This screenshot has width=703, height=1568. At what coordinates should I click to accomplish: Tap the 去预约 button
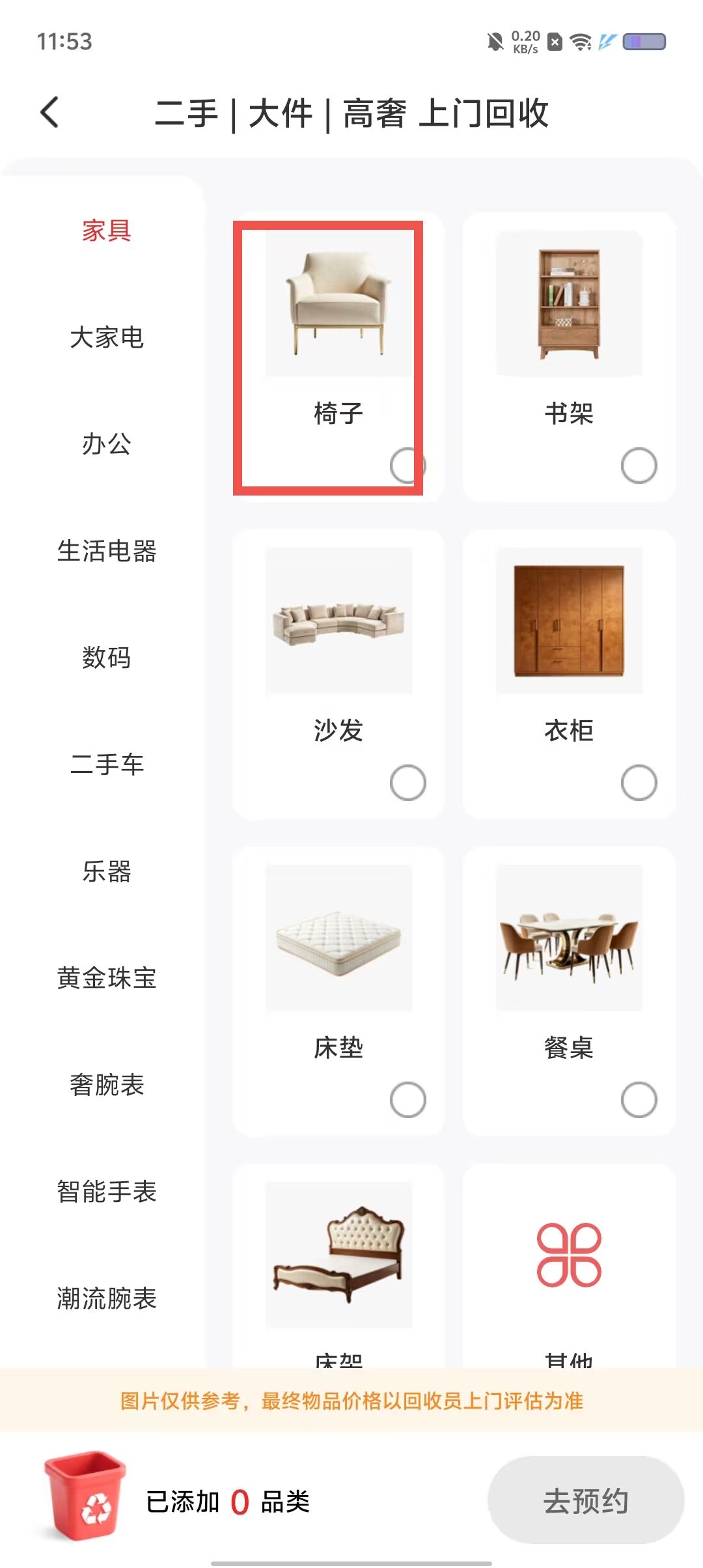click(586, 1500)
